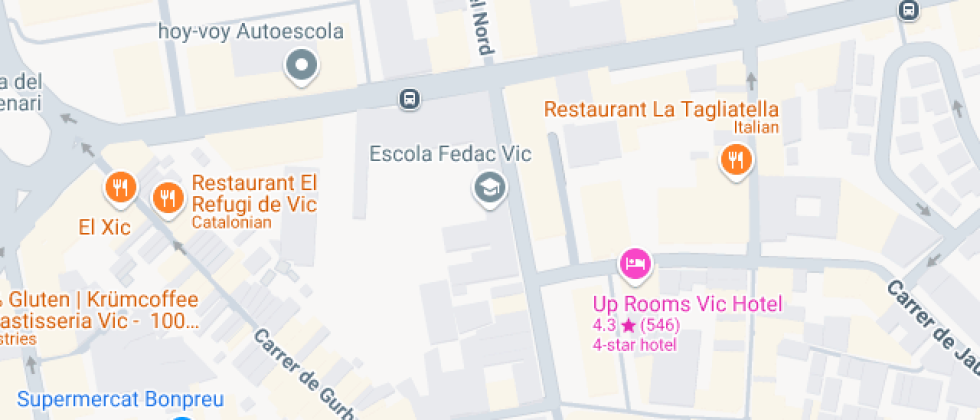Open Restaurant El Refugi de Vic pin
The height and width of the screenshot is (420, 980).
click(167, 197)
